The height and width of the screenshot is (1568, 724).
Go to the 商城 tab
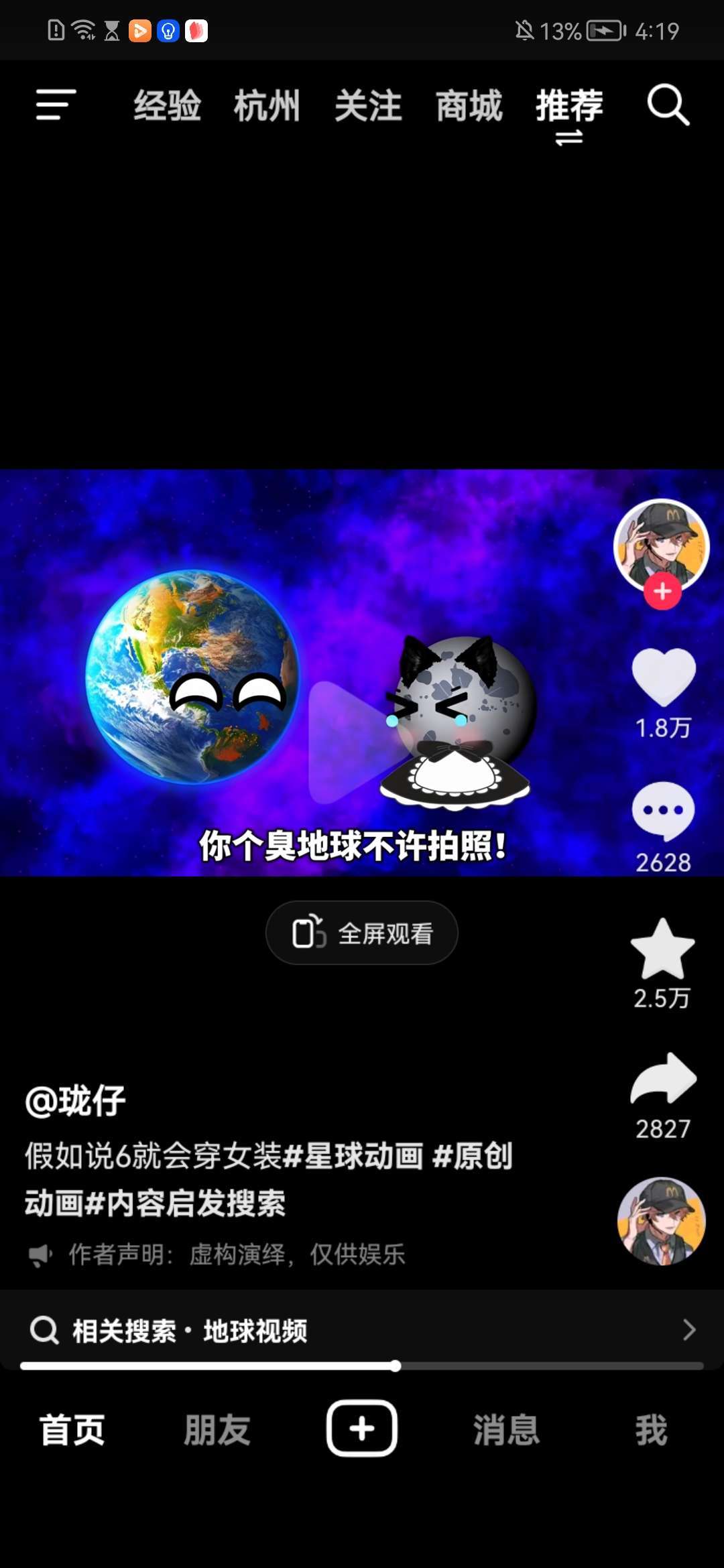click(x=469, y=106)
